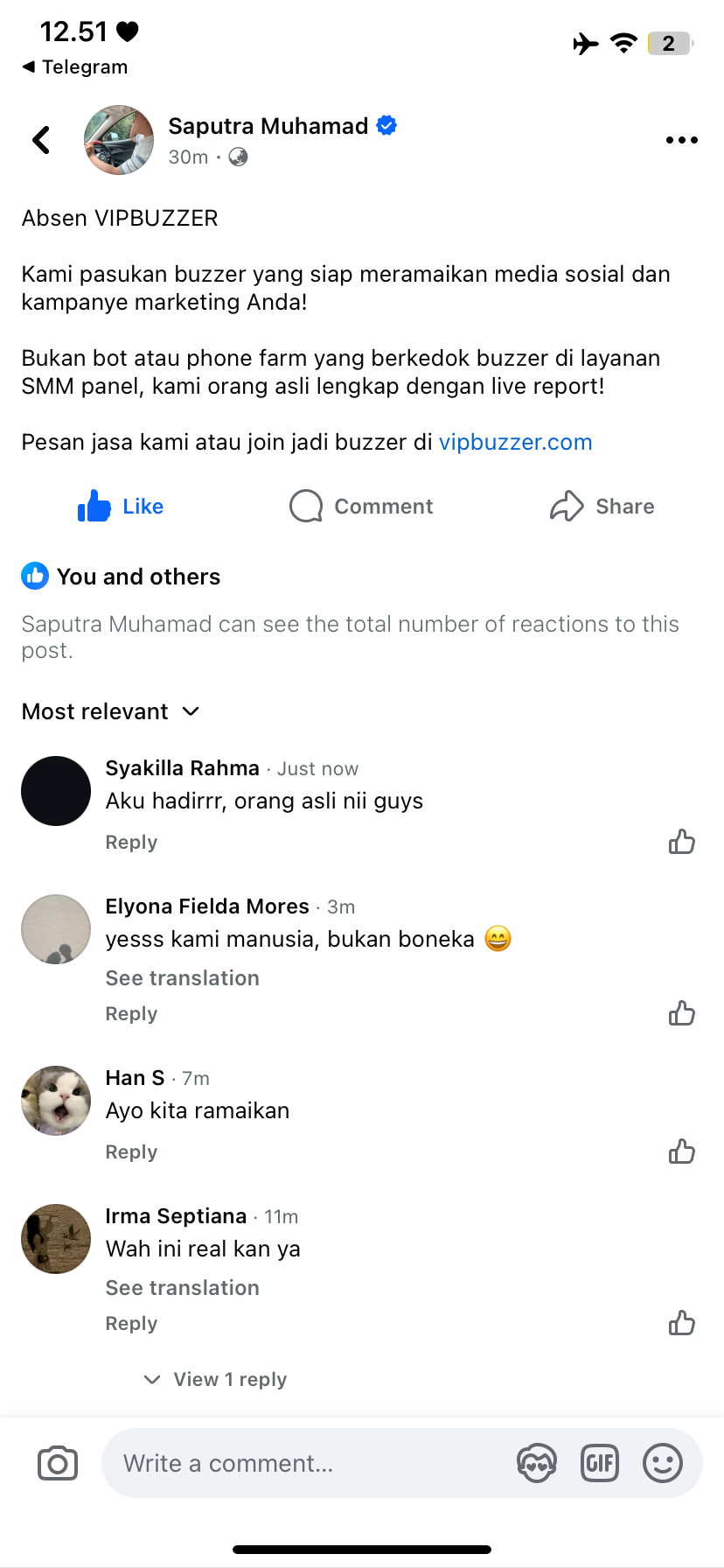
Task: Open the vipbuzzer.com link
Action: (515, 443)
